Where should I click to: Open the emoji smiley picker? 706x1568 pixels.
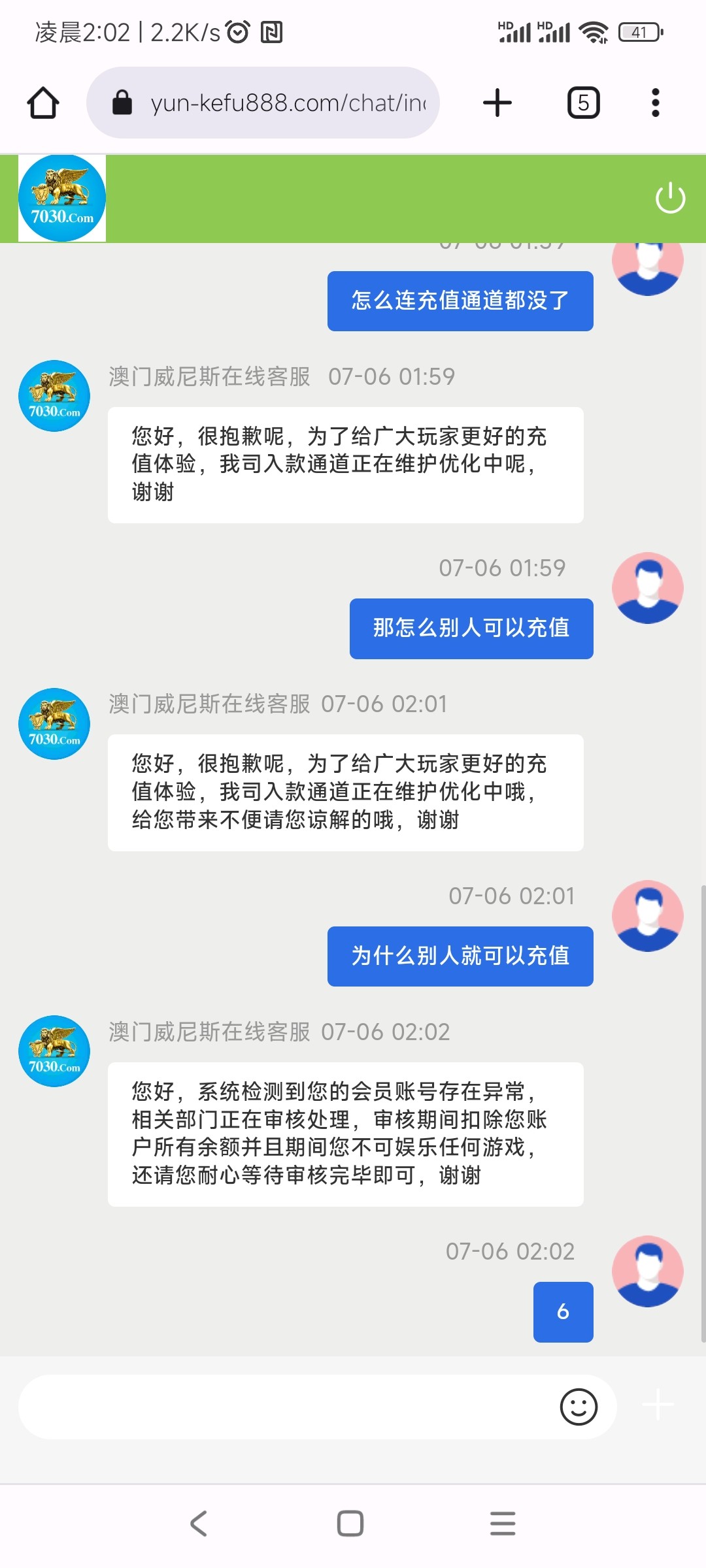[579, 1407]
